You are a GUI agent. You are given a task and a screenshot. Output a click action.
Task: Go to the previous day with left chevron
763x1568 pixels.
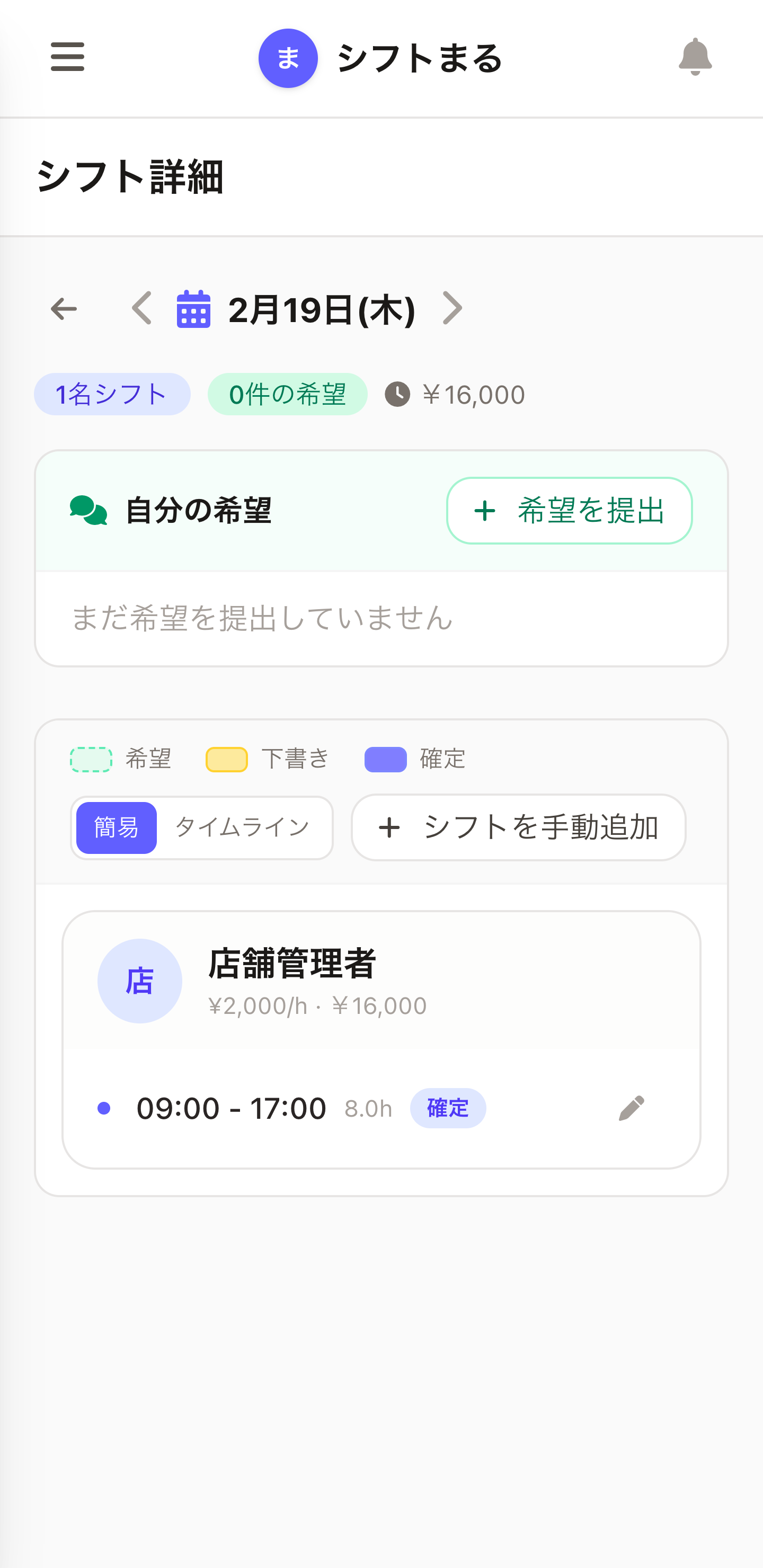click(x=141, y=309)
